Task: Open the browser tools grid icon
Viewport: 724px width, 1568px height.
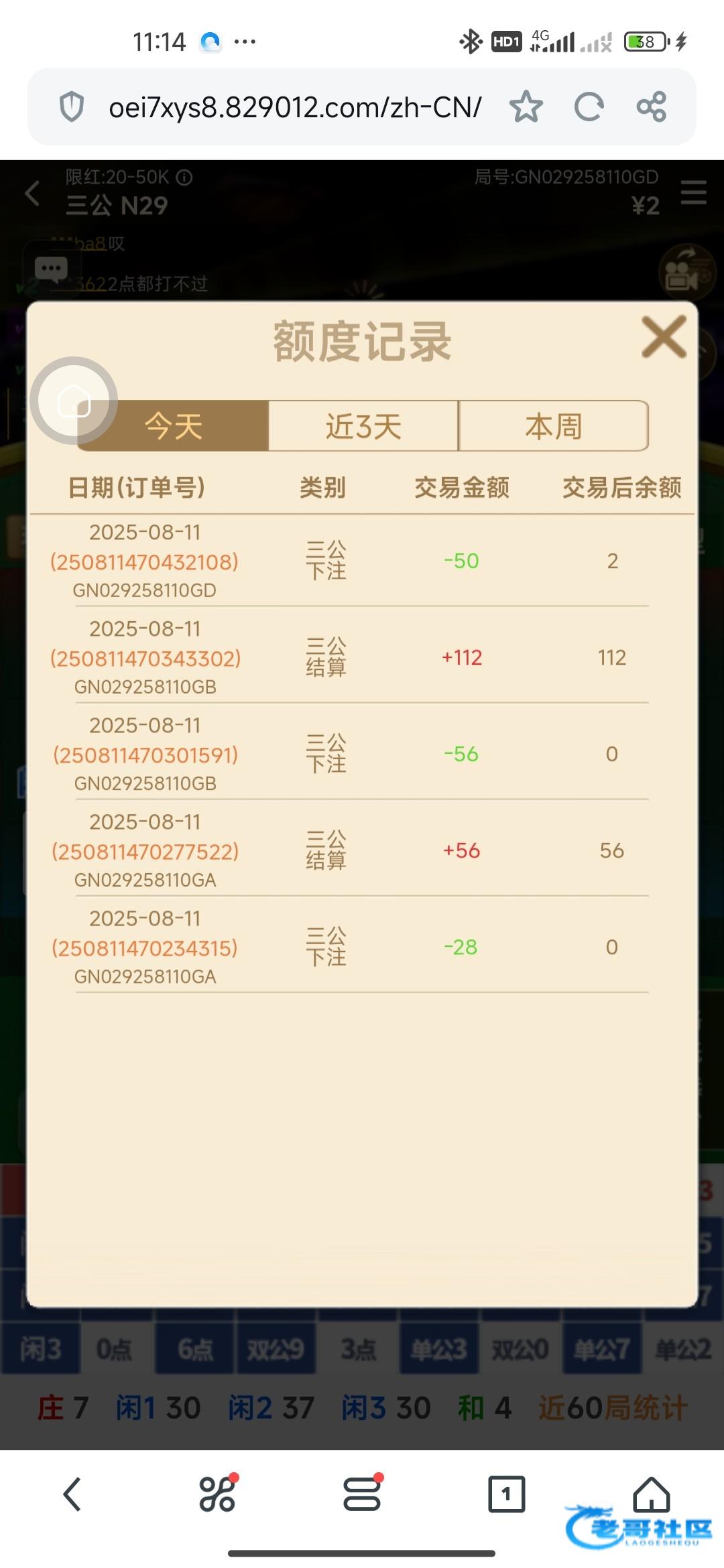Action: pyautogui.click(x=217, y=1494)
